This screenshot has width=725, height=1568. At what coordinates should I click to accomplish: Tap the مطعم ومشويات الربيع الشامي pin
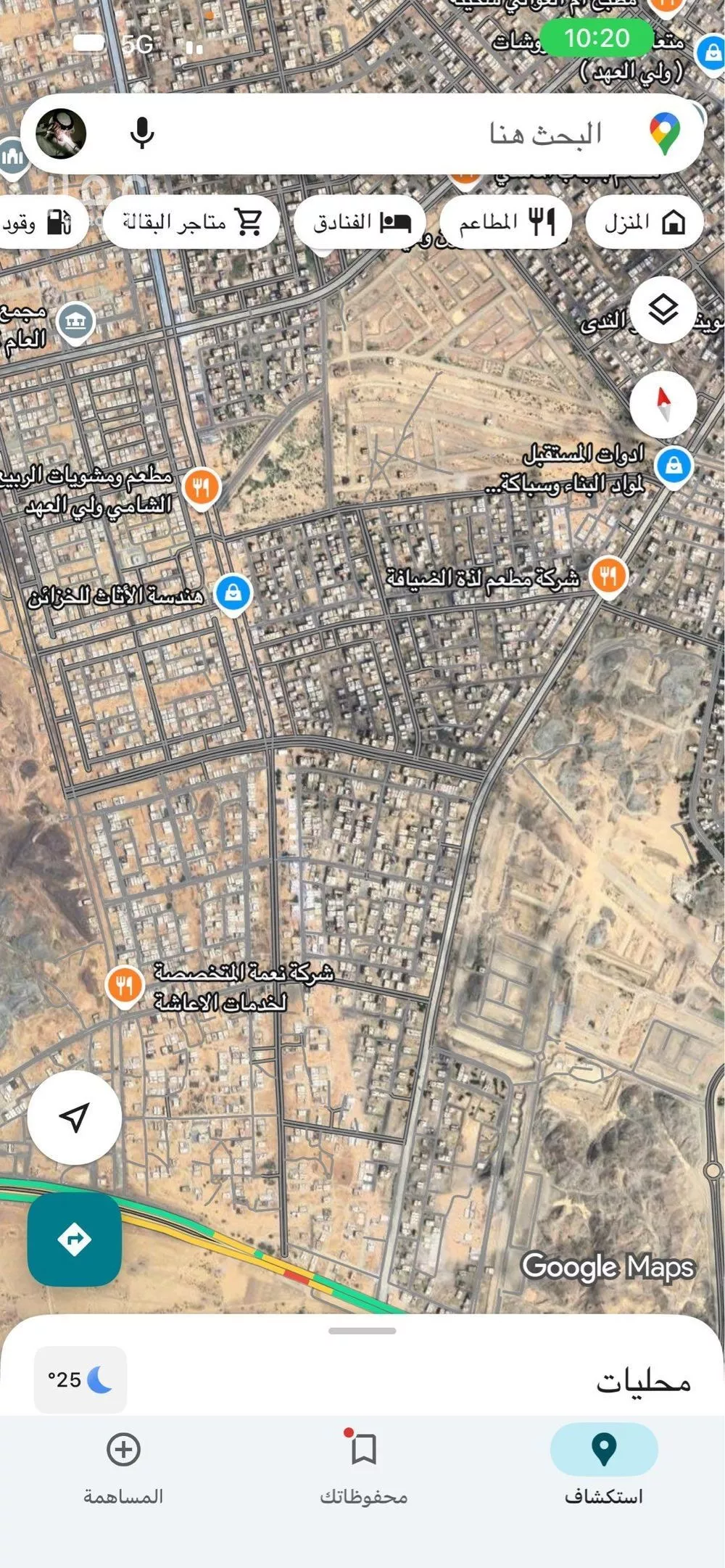click(x=202, y=487)
